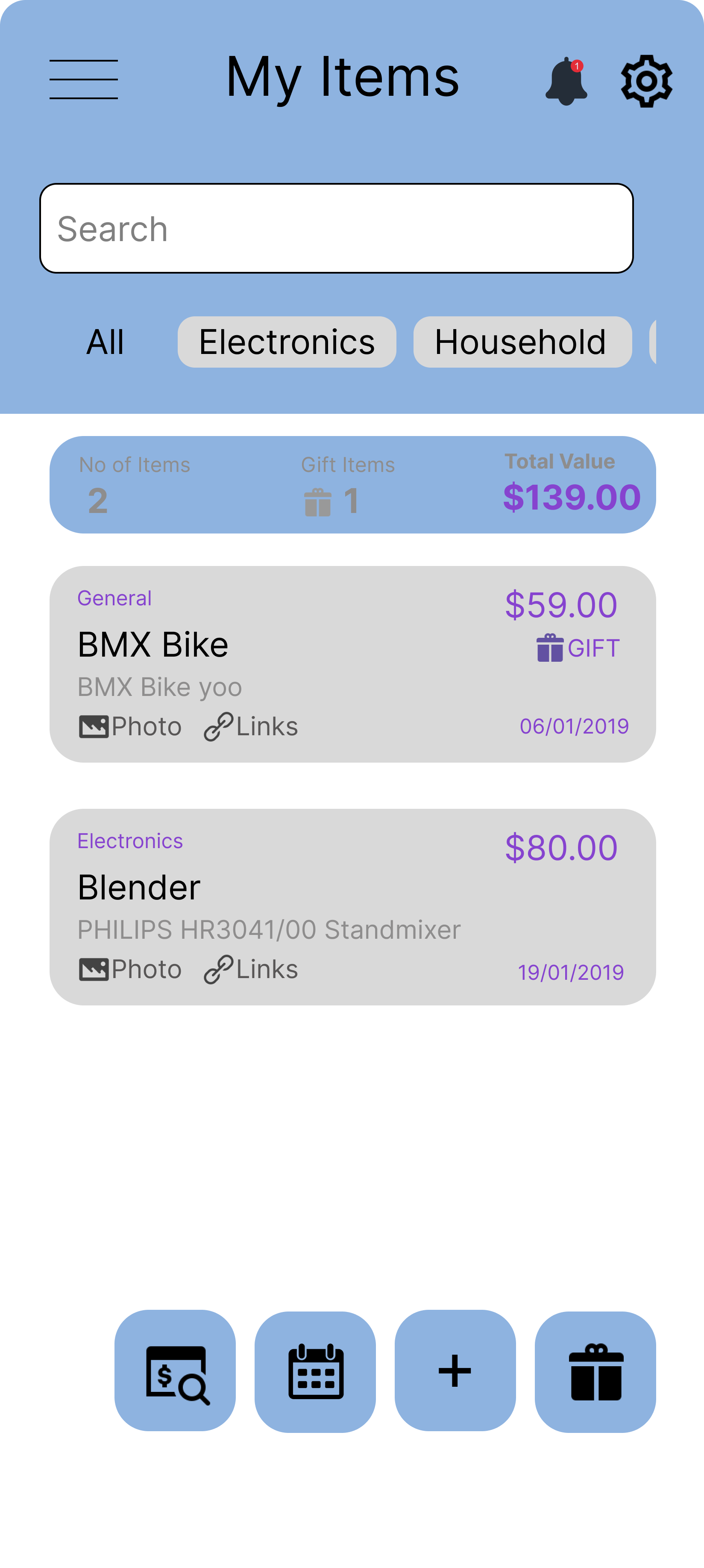Open app settings with the gear icon
This screenshot has height=1568, width=704.
pos(647,81)
